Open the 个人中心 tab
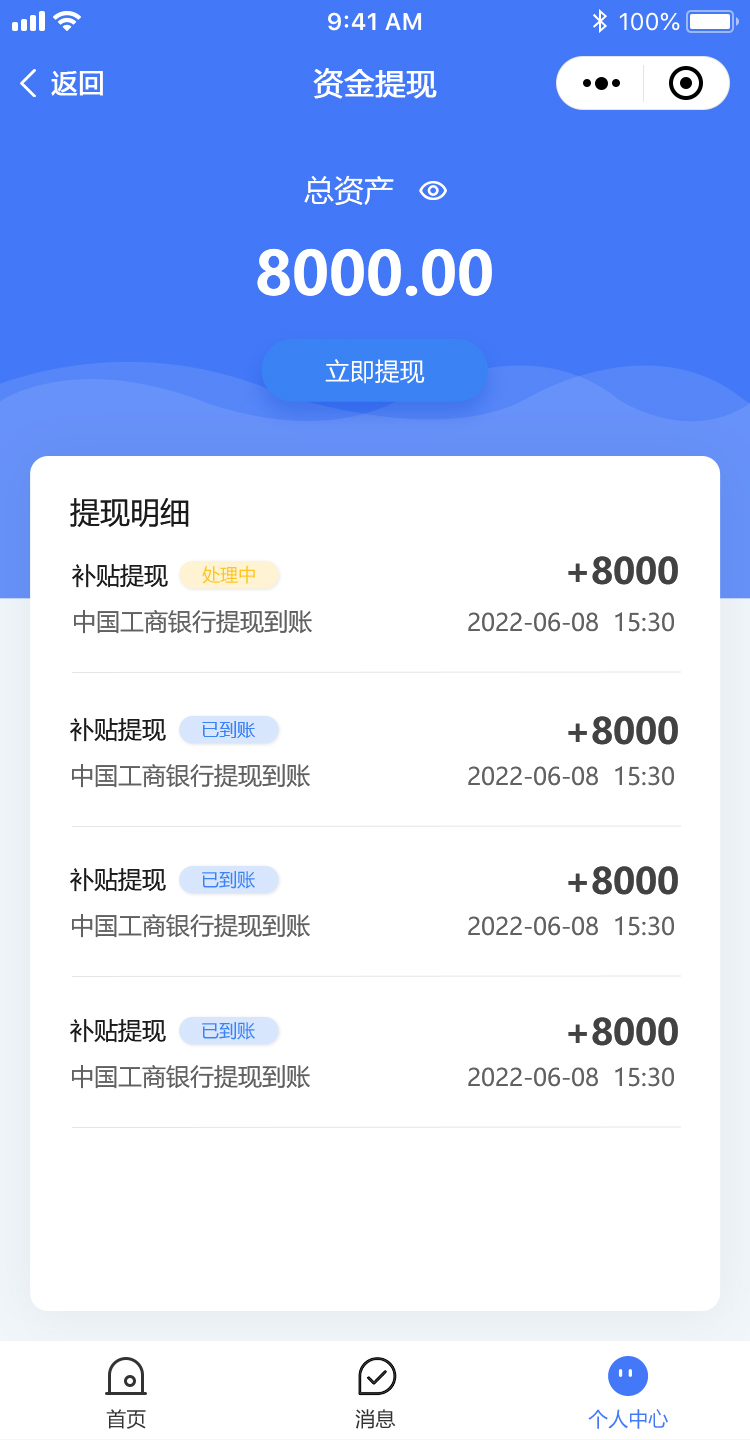The image size is (750, 1440). 628,1392
